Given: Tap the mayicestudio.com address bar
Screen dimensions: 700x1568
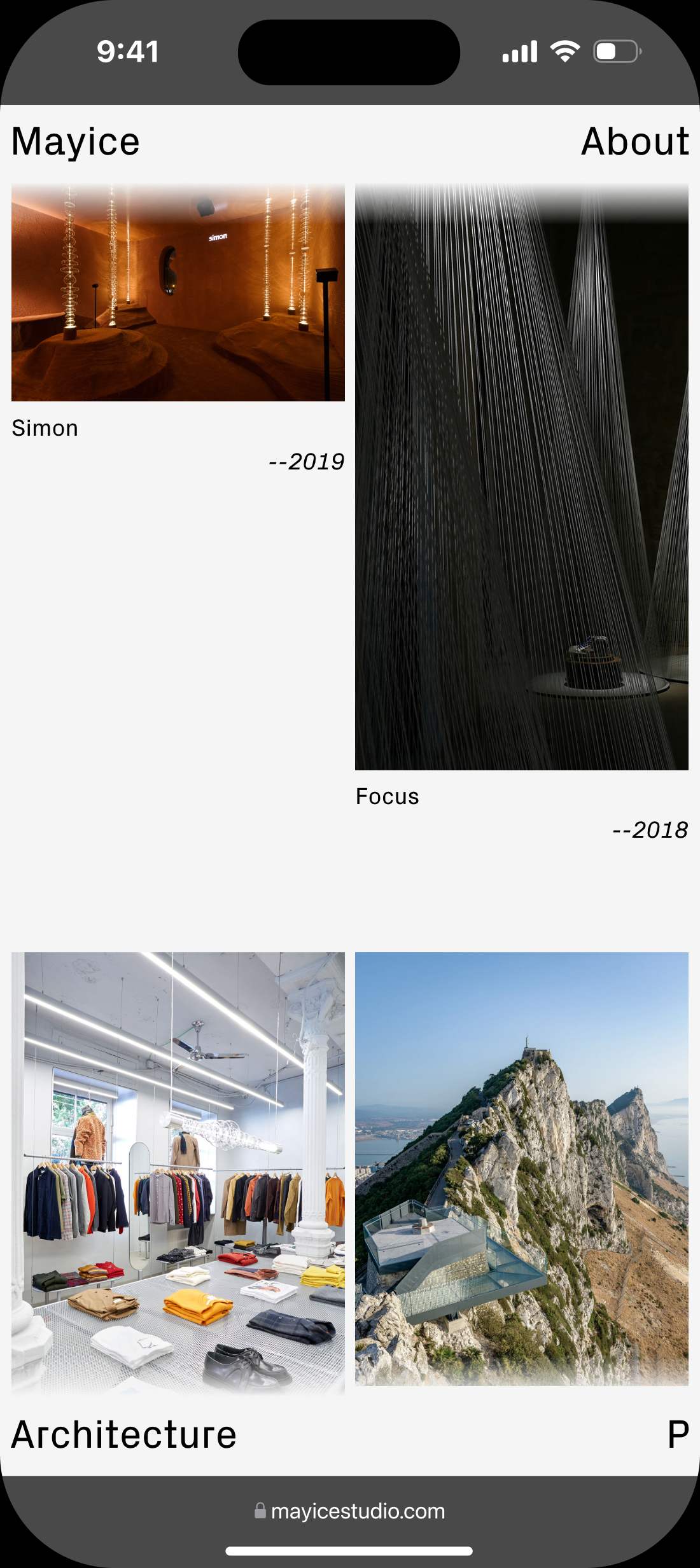Looking at the screenshot, I should pyautogui.click(x=350, y=1511).
